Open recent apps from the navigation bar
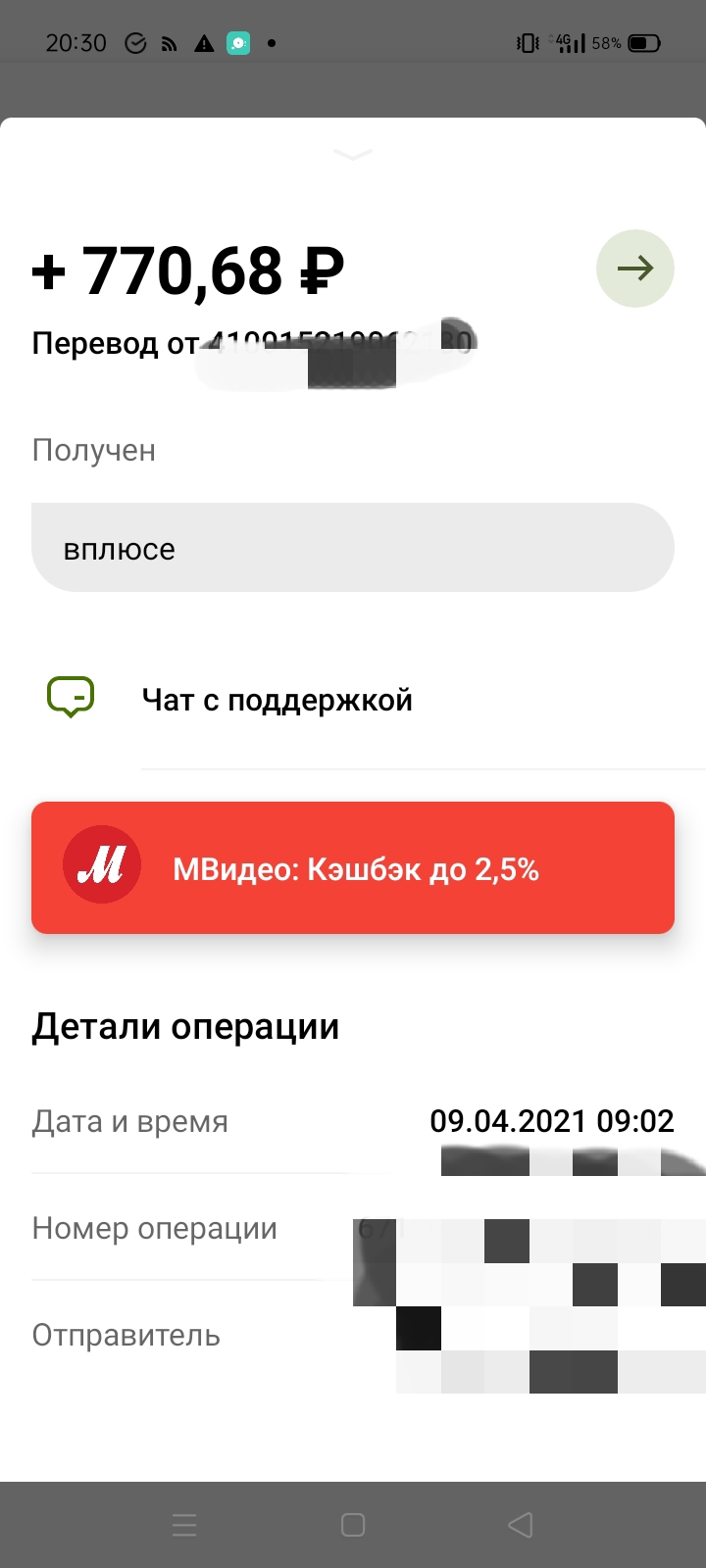This screenshot has height=1568, width=706. coord(184,1525)
